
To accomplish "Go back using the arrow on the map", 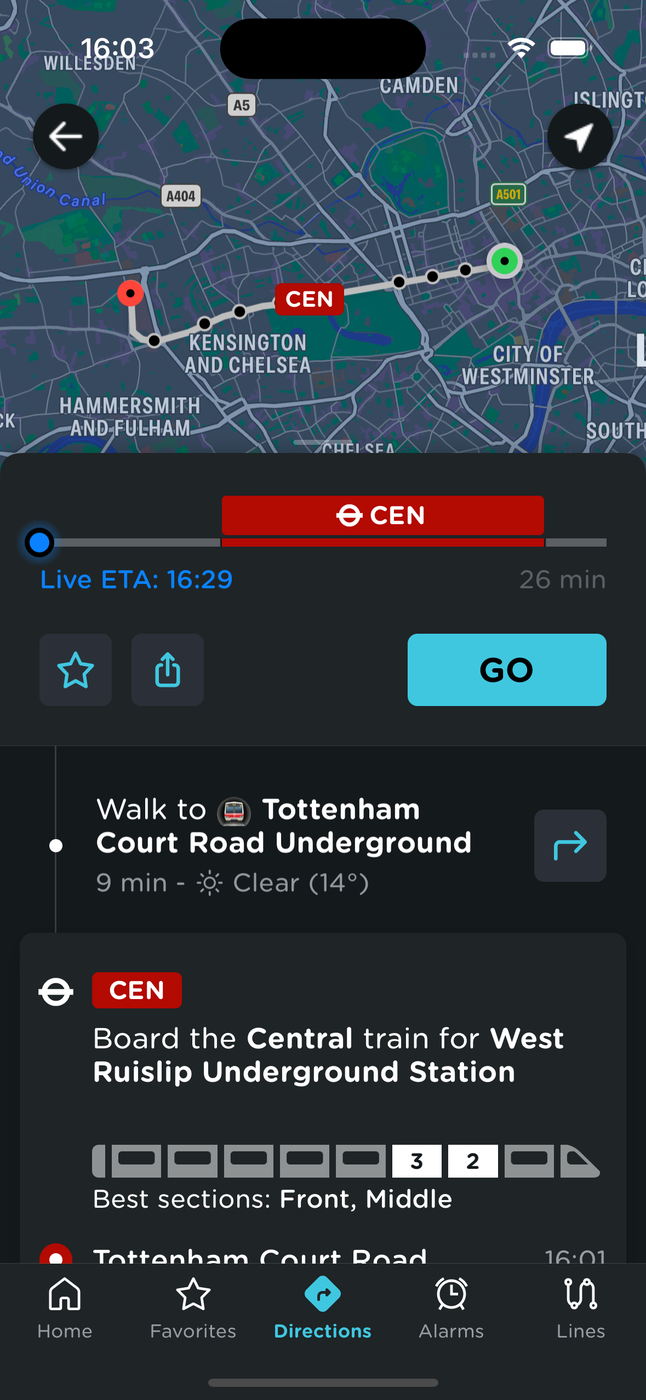I will pos(66,137).
